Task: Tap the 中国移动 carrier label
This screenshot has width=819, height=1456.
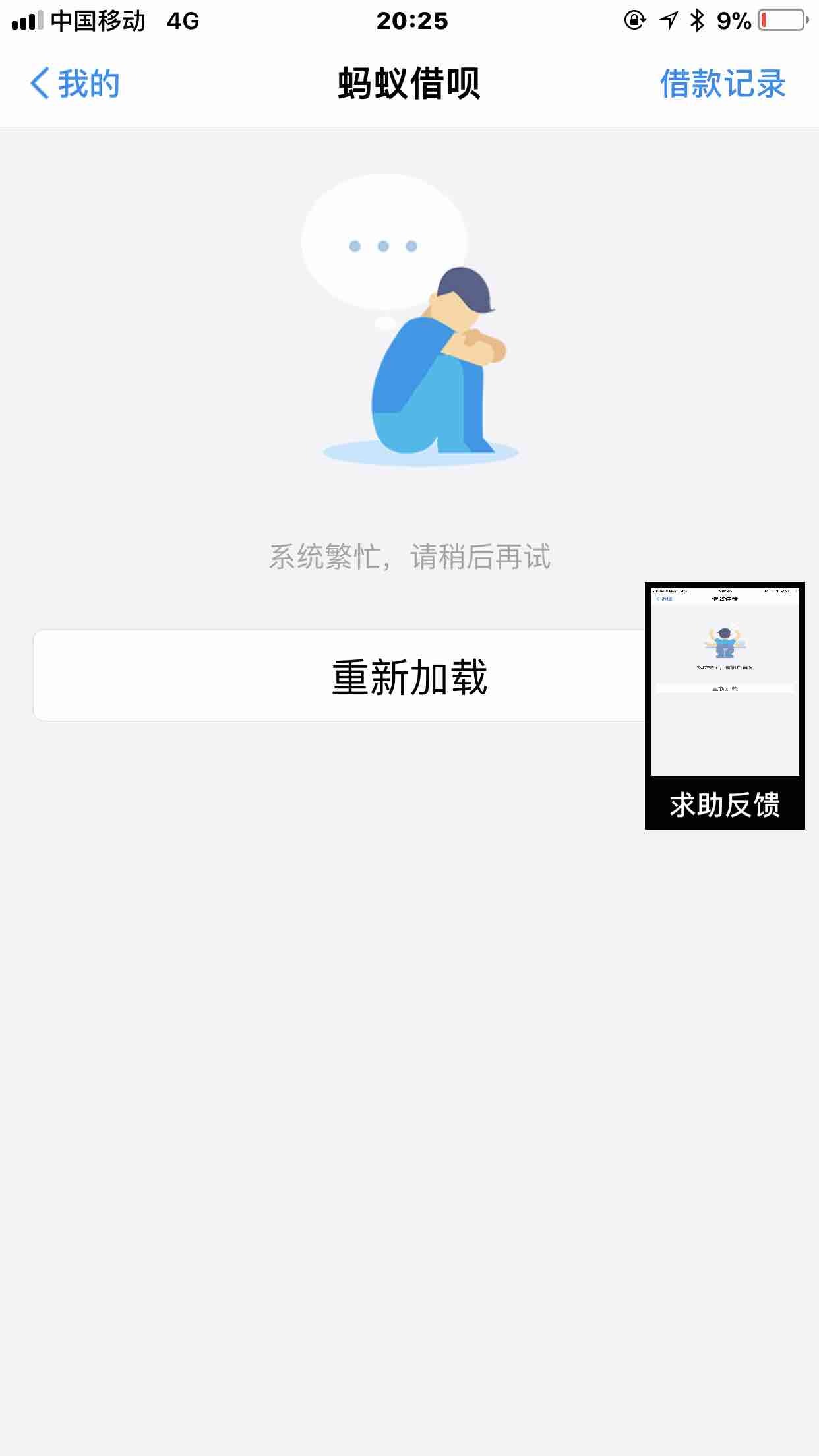Action: click(96, 20)
